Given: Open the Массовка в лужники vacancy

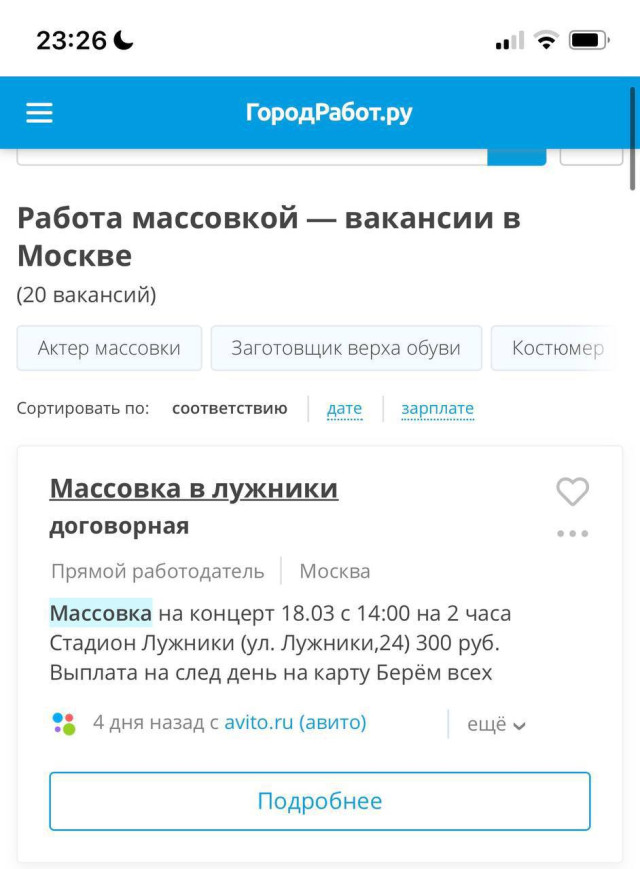Looking at the screenshot, I should point(193,488).
